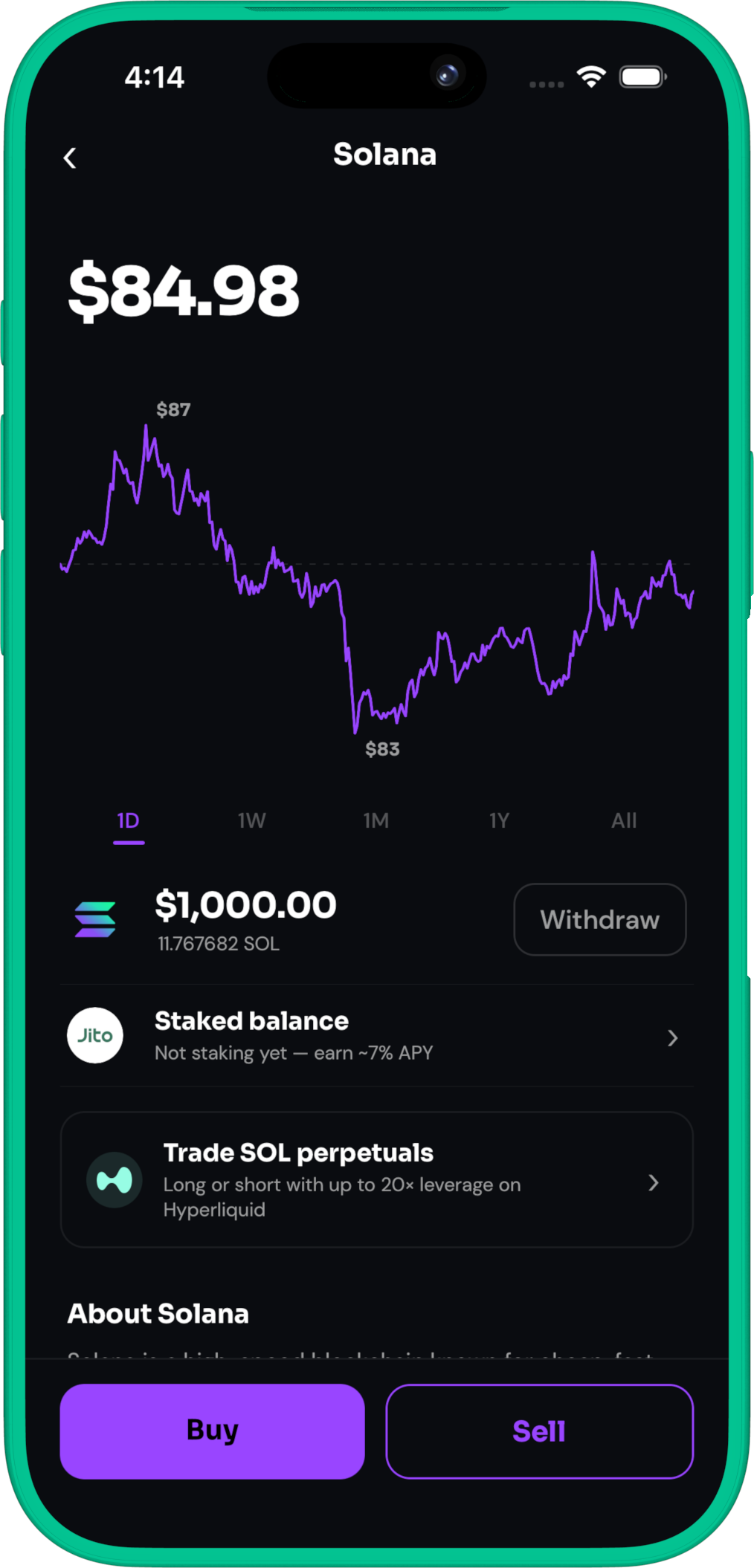
Task: Buy Solana
Action: (213, 1431)
